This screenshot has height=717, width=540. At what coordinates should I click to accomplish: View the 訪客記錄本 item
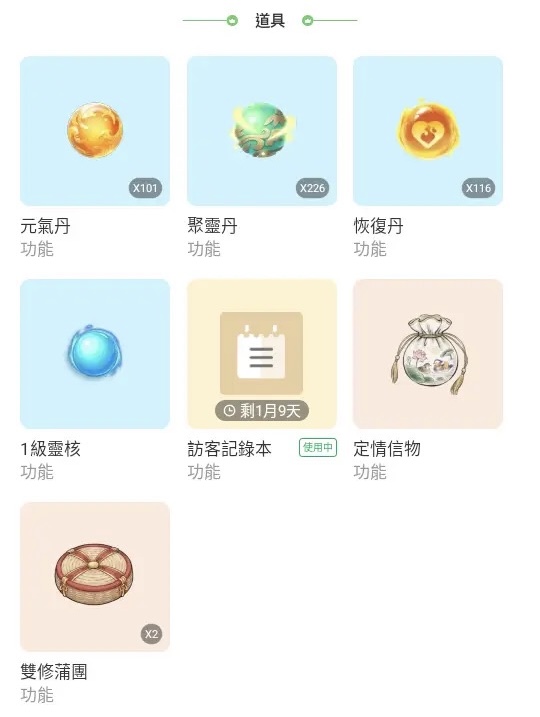262,354
